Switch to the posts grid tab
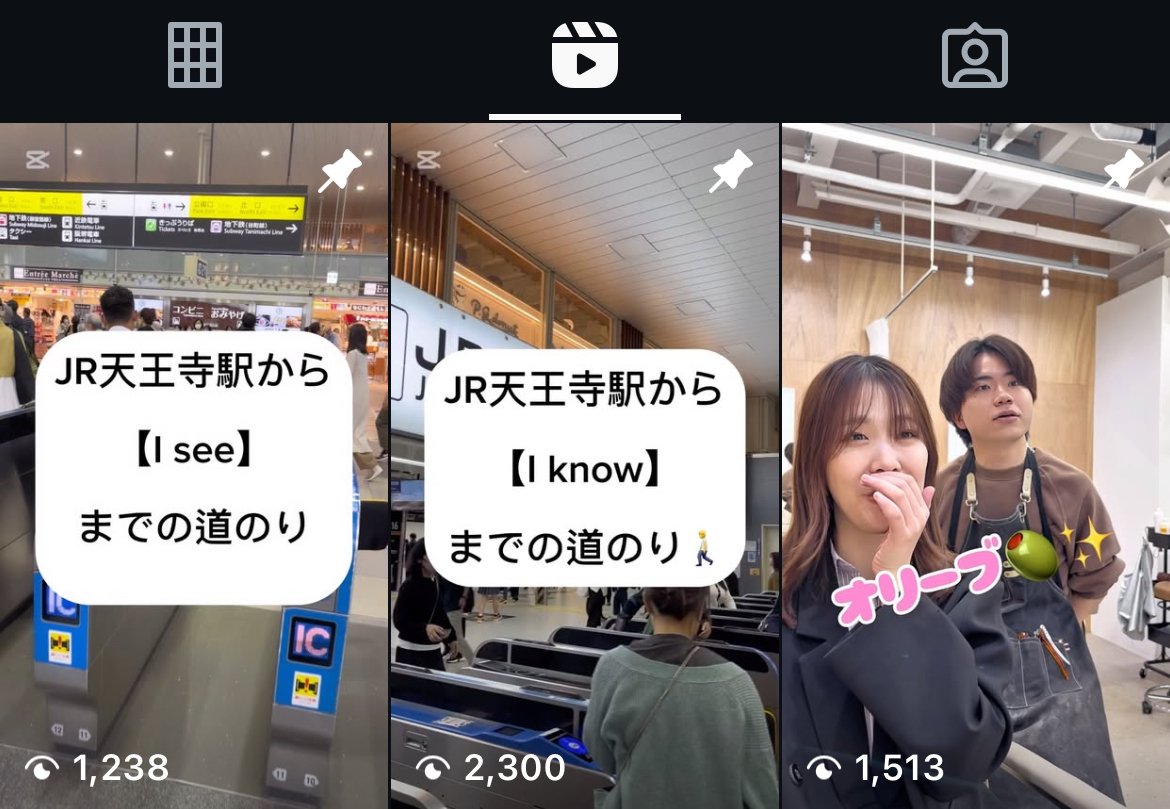The height and width of the screenshot is (809, 1170). coord(194,55)
